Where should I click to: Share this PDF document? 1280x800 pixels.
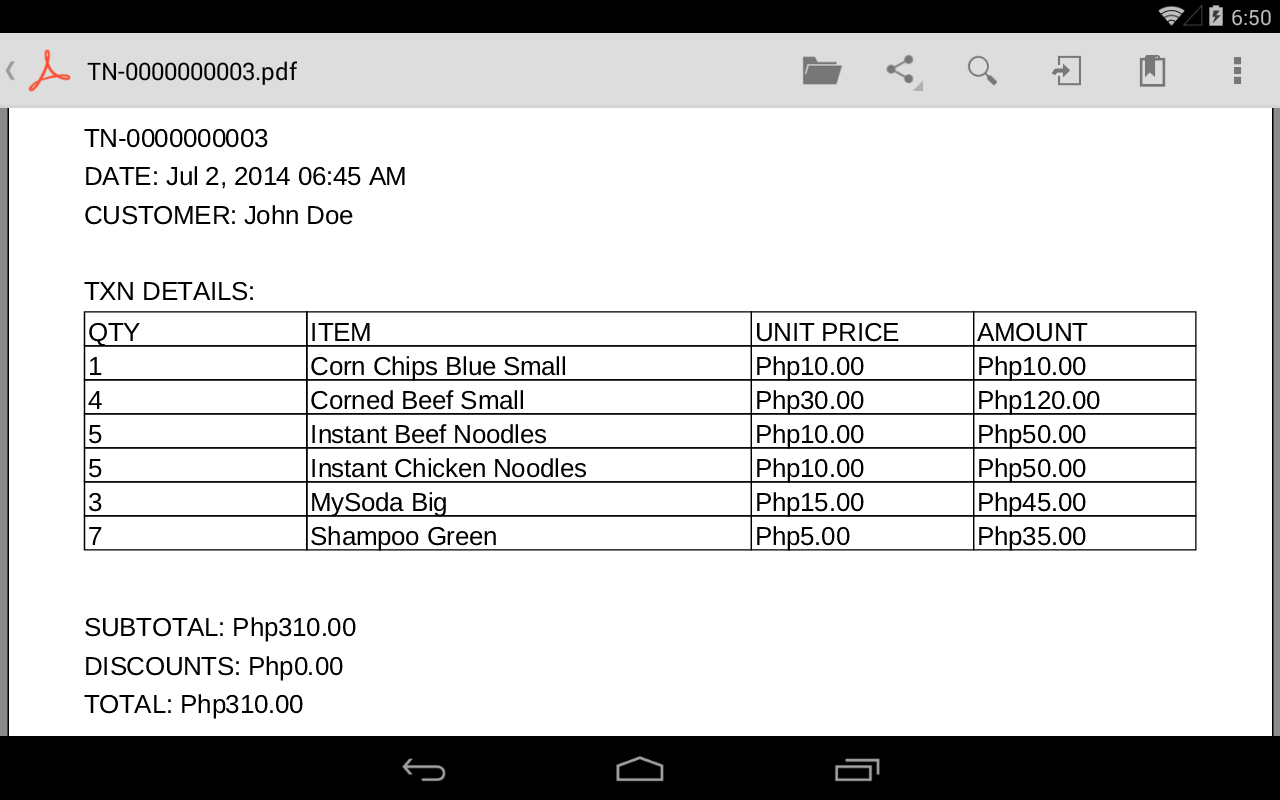point(901,71)
